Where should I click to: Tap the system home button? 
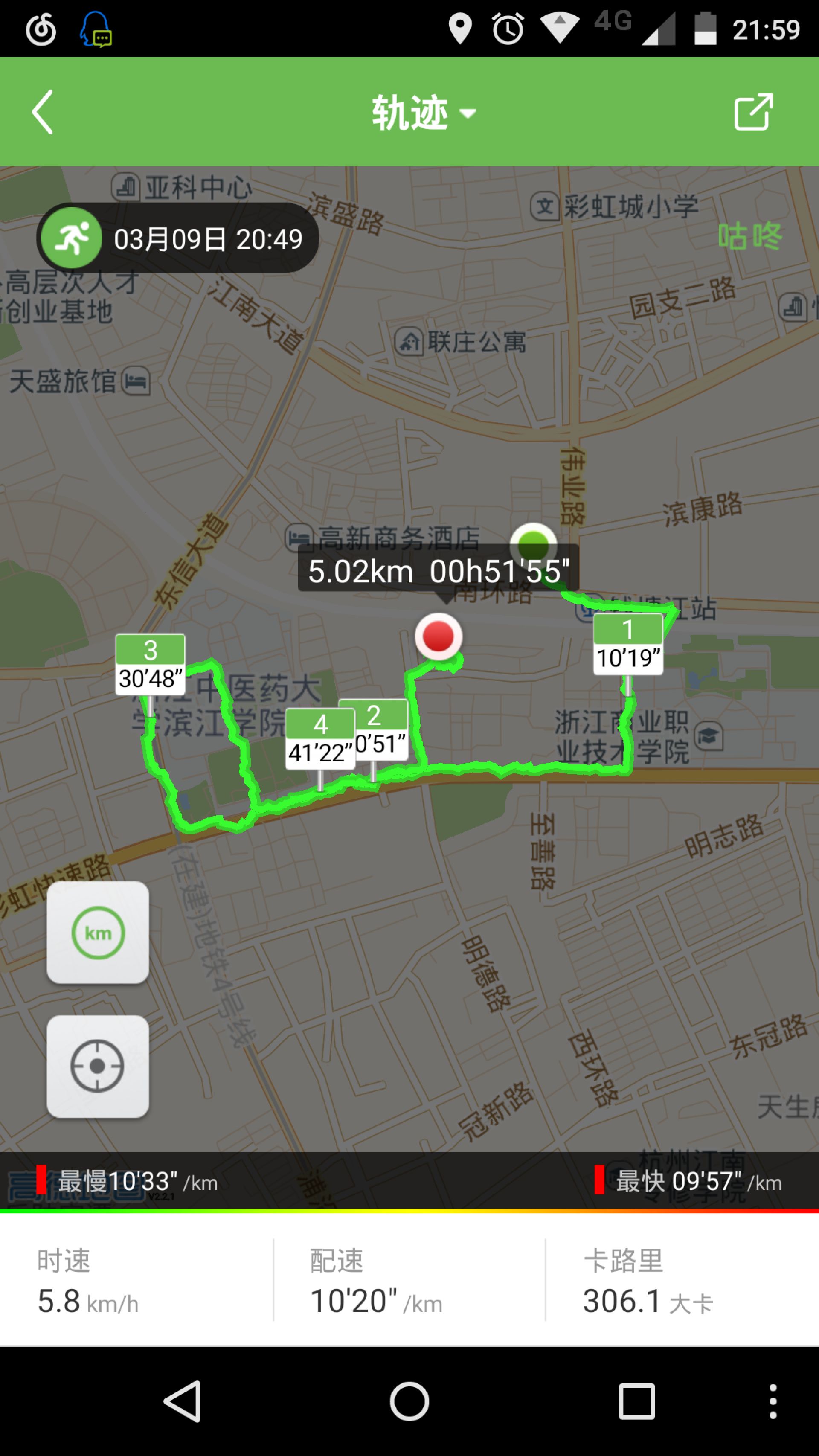tap(409, 1401)
